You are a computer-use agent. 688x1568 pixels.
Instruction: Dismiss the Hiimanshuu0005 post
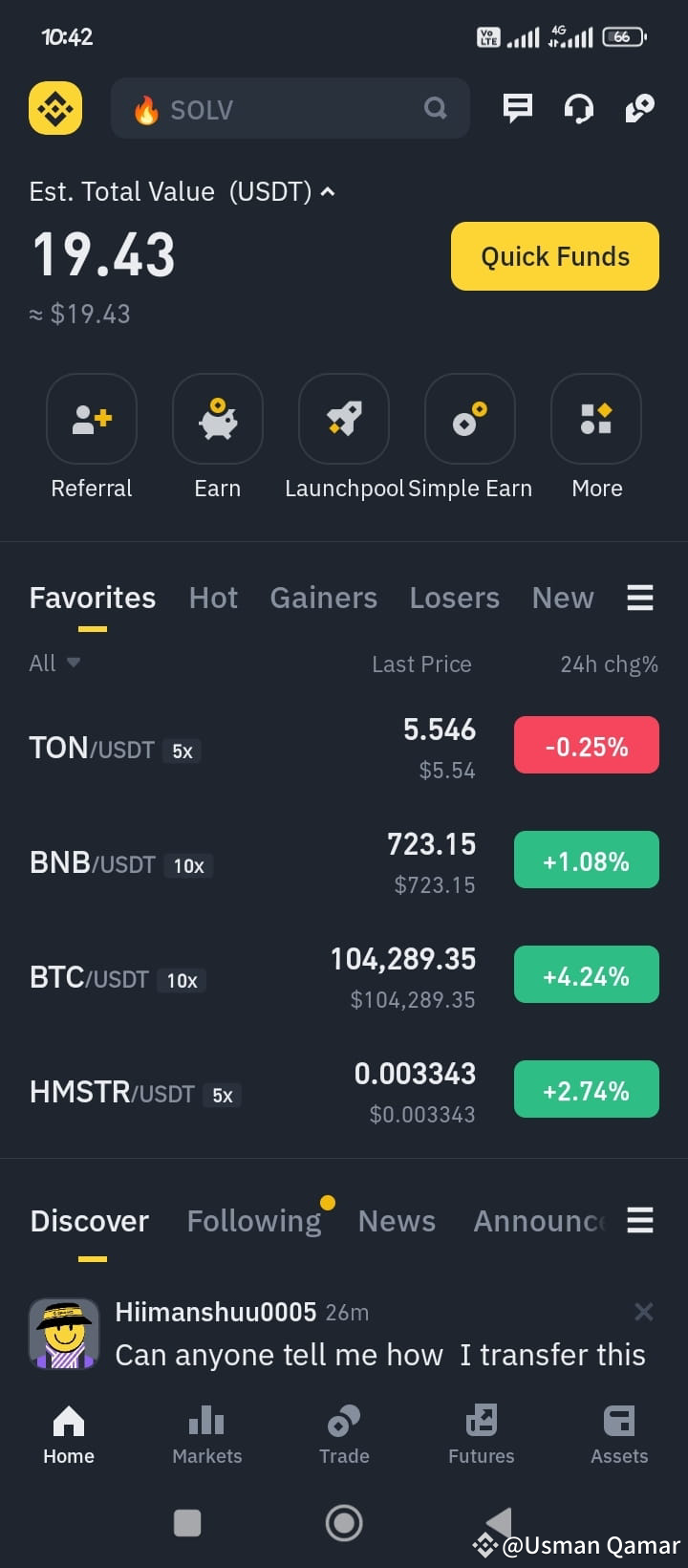coord(643,1312)
